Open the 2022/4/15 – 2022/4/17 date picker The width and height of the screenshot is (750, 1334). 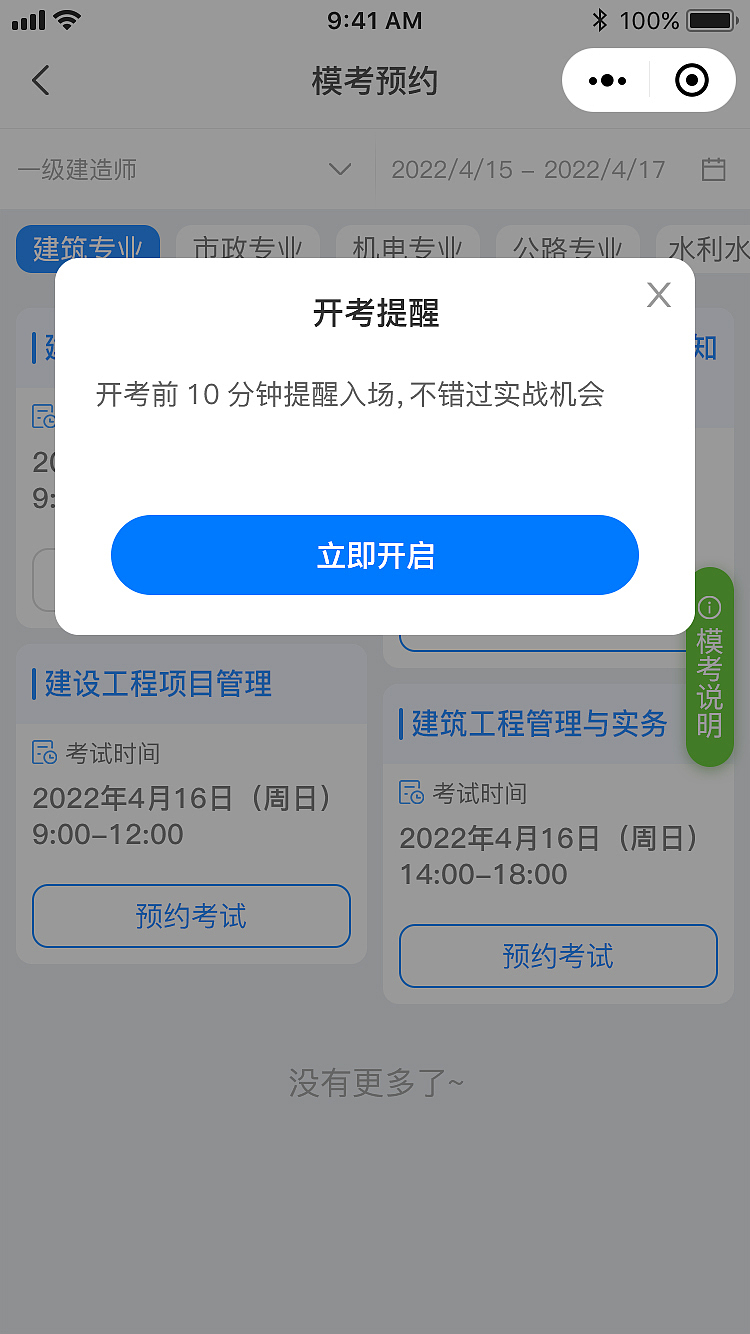coord(533,169)
